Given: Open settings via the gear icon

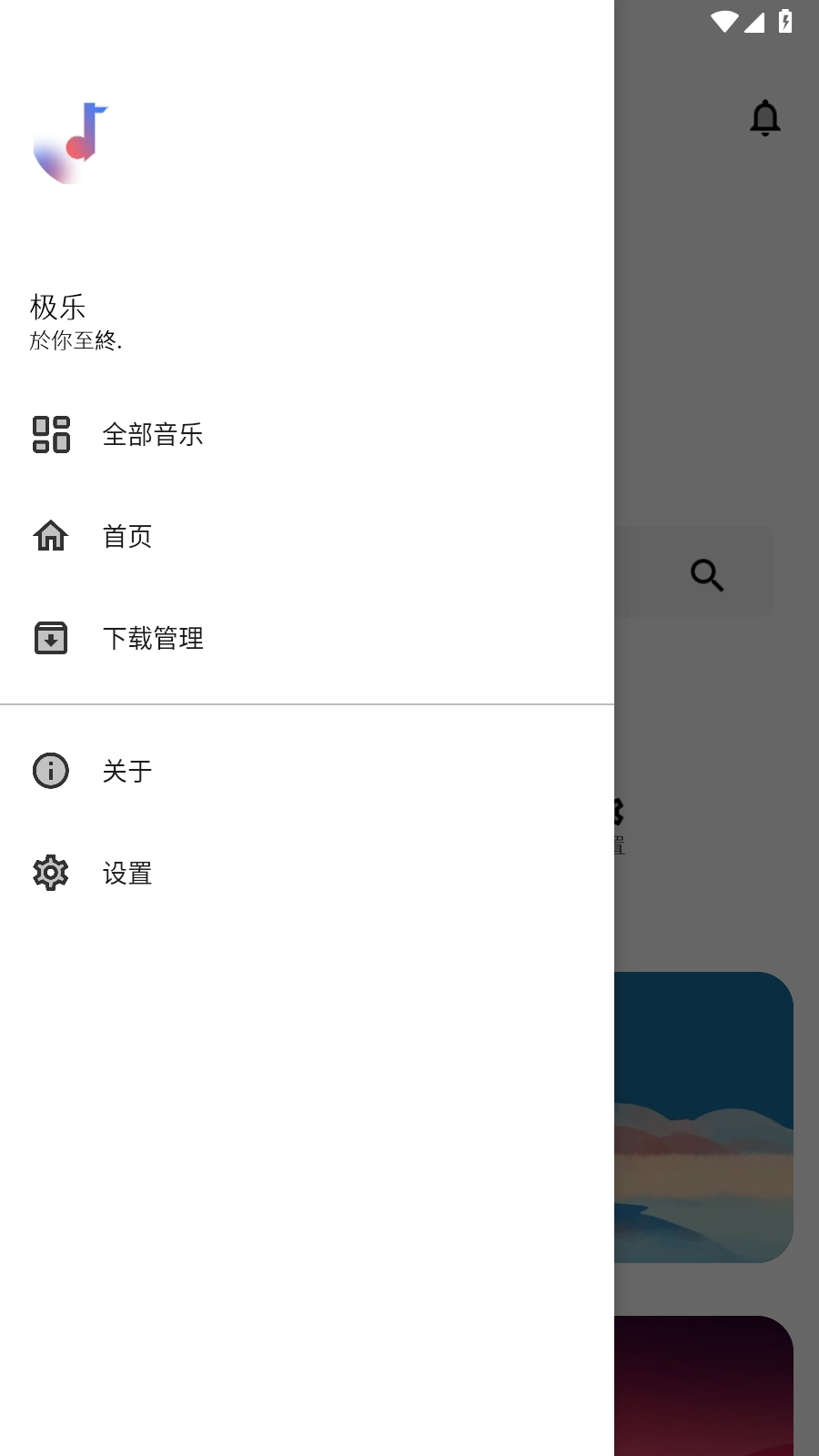Looking at the screenshot, I should tap(51, 872).
